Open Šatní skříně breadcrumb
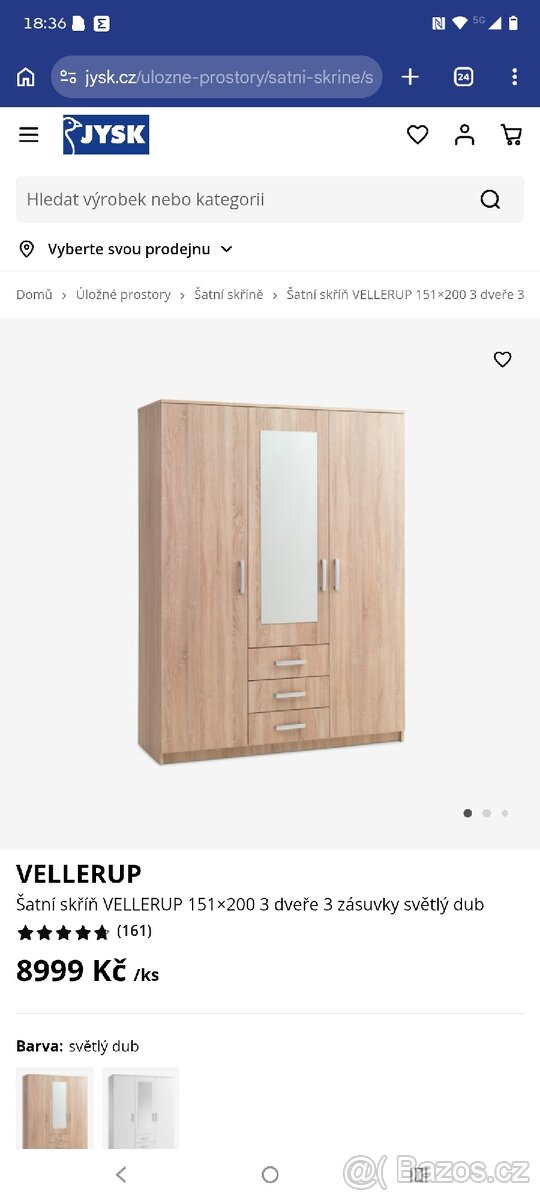Viewport: 540px width, 1200px height. pyautogui.click(x=229, y=295)
